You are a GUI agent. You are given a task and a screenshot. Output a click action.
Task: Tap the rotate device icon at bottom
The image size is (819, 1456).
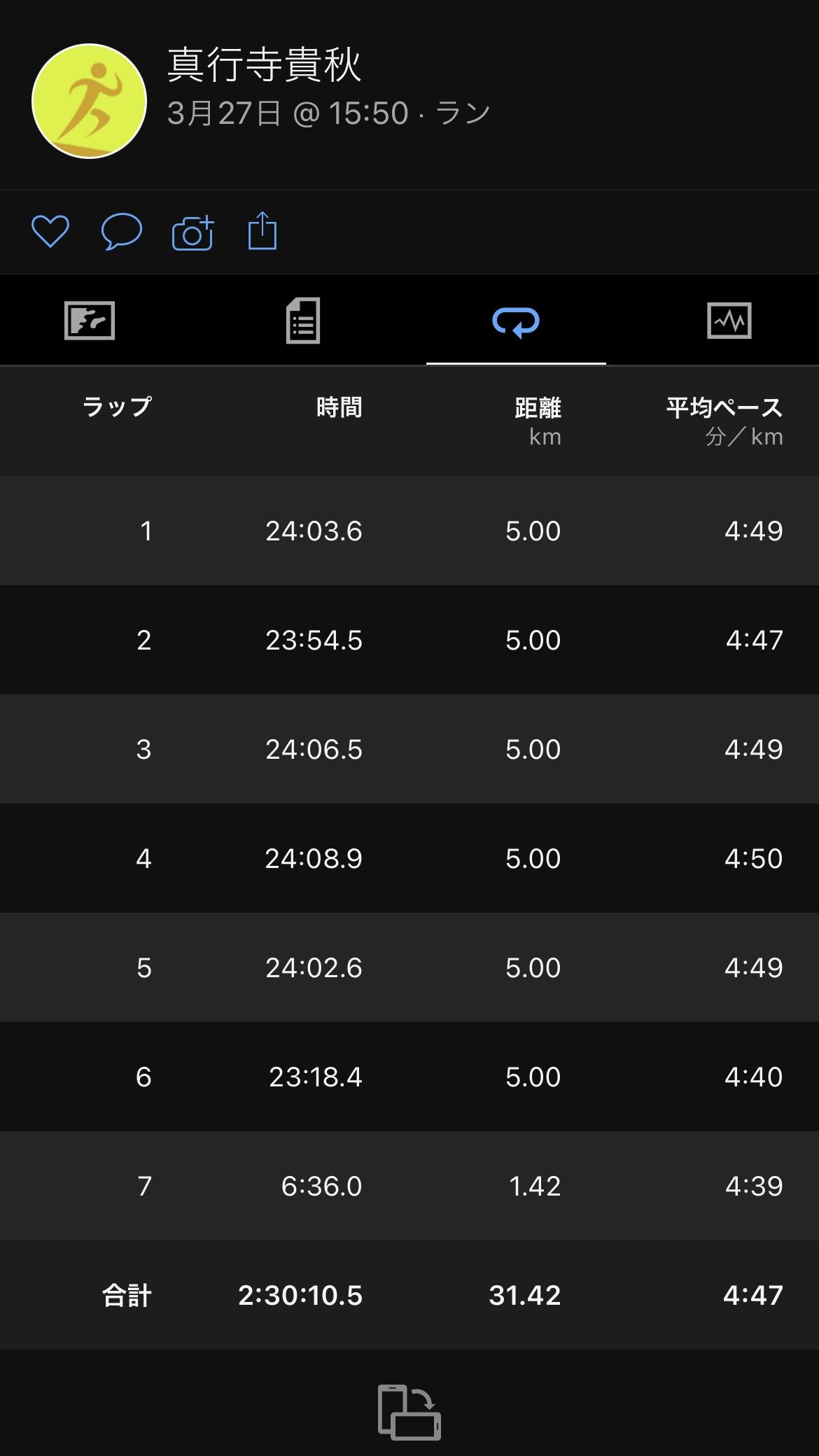tap(409, 1412)
